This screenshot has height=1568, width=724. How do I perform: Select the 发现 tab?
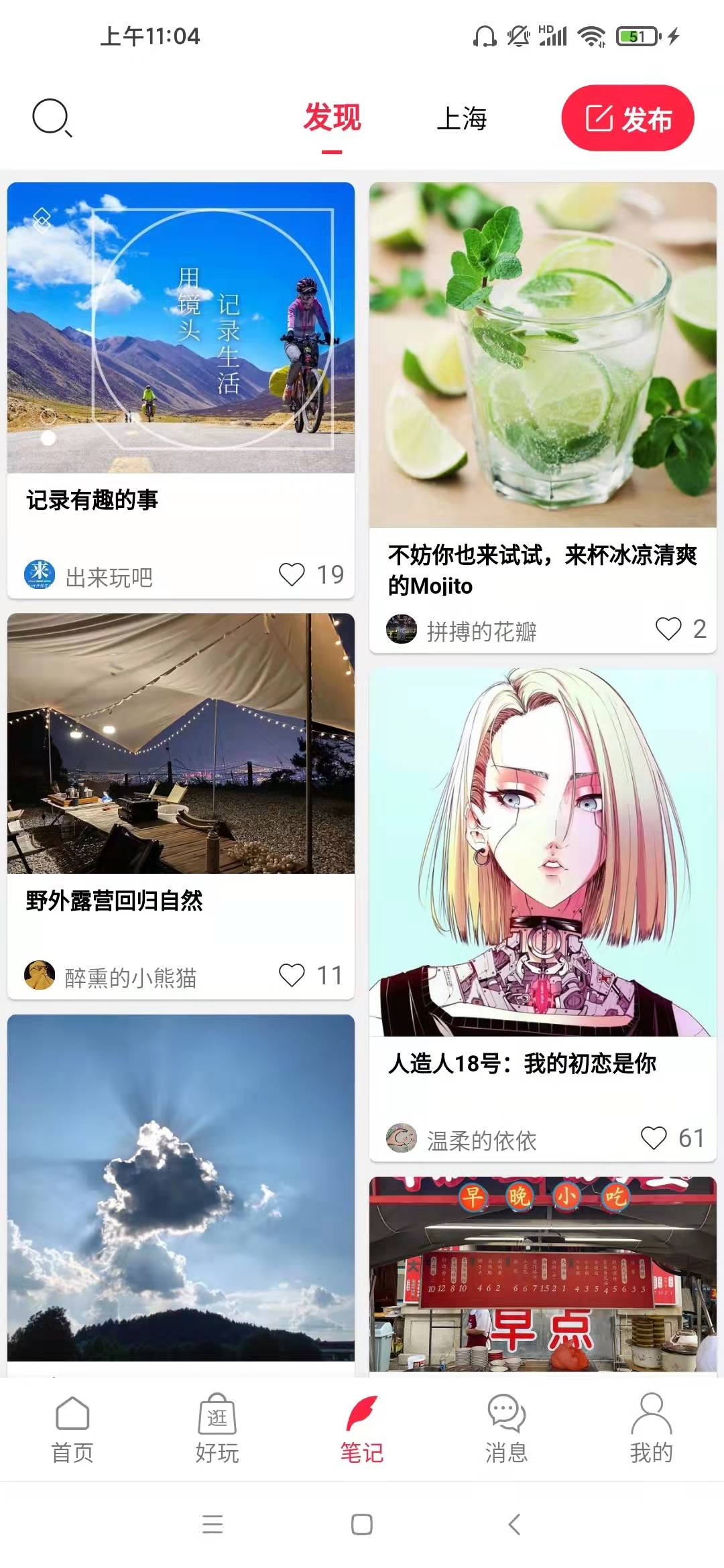(x=332, y=118)
